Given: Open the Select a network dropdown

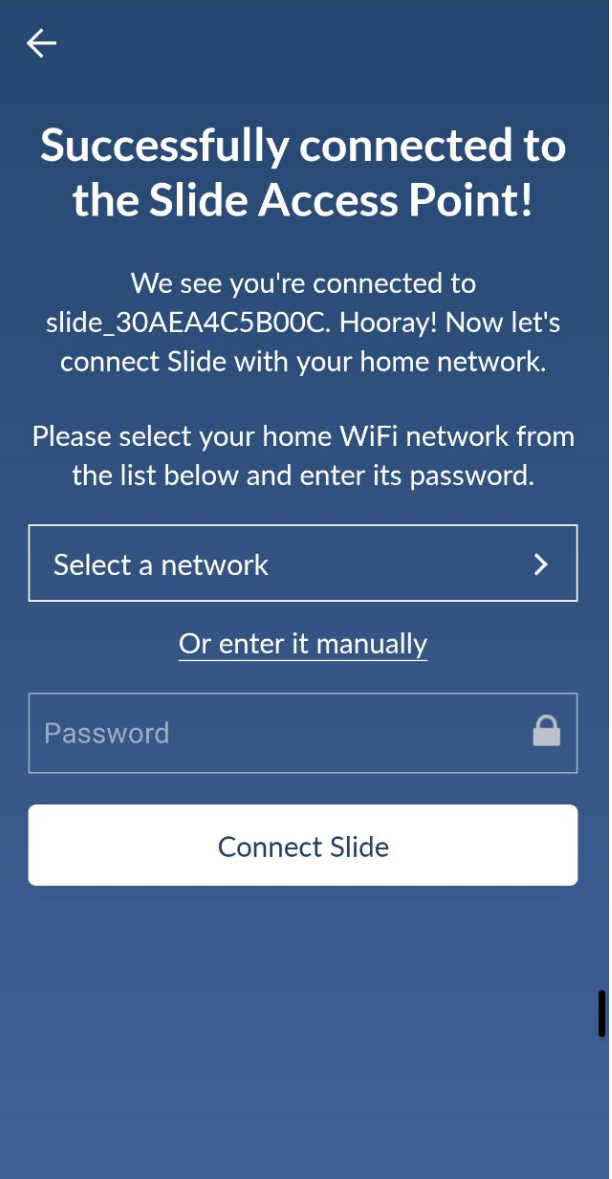Looking at the screenshot, I should click(x=302, y=564).
